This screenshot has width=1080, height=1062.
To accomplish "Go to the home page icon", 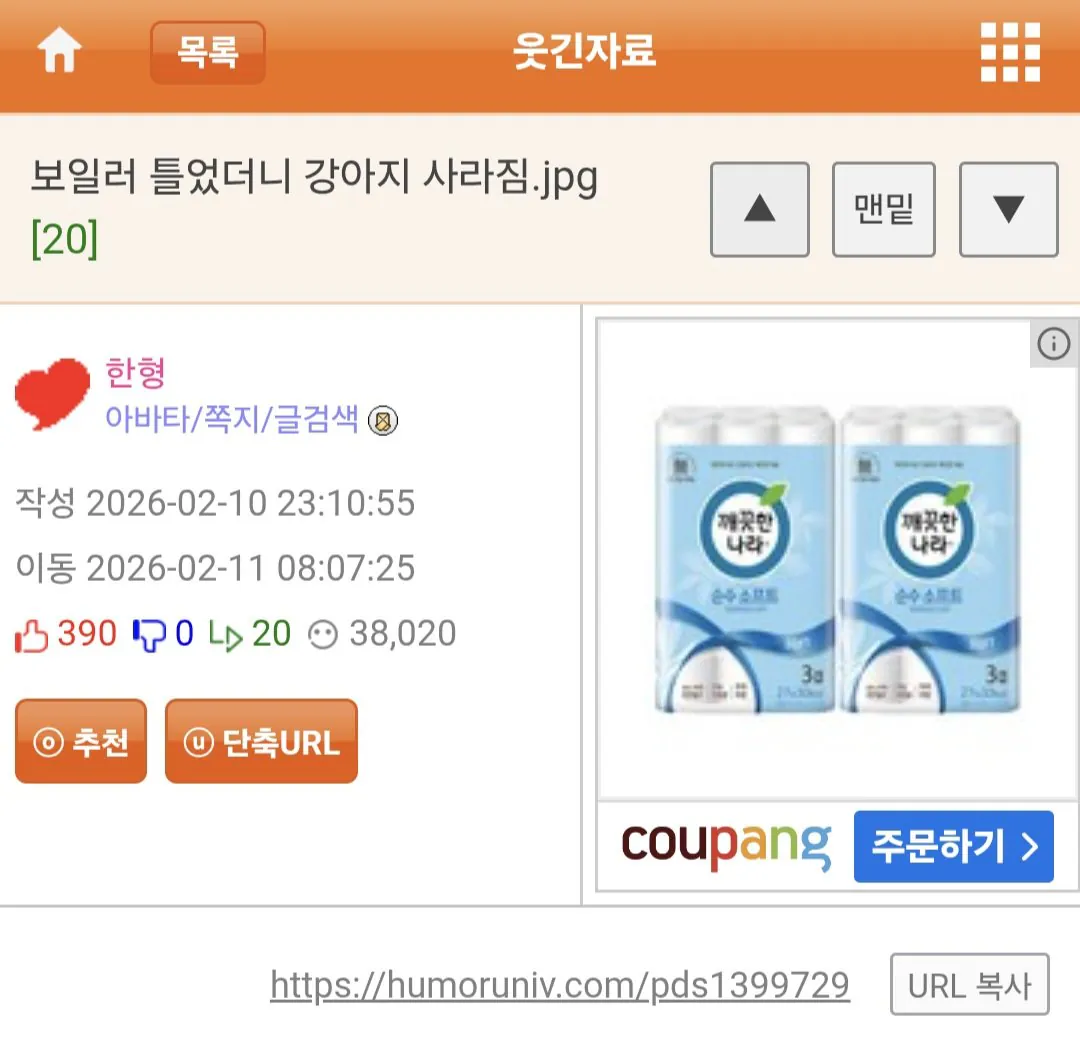I will pyautogui.click(x=59, y=52).
